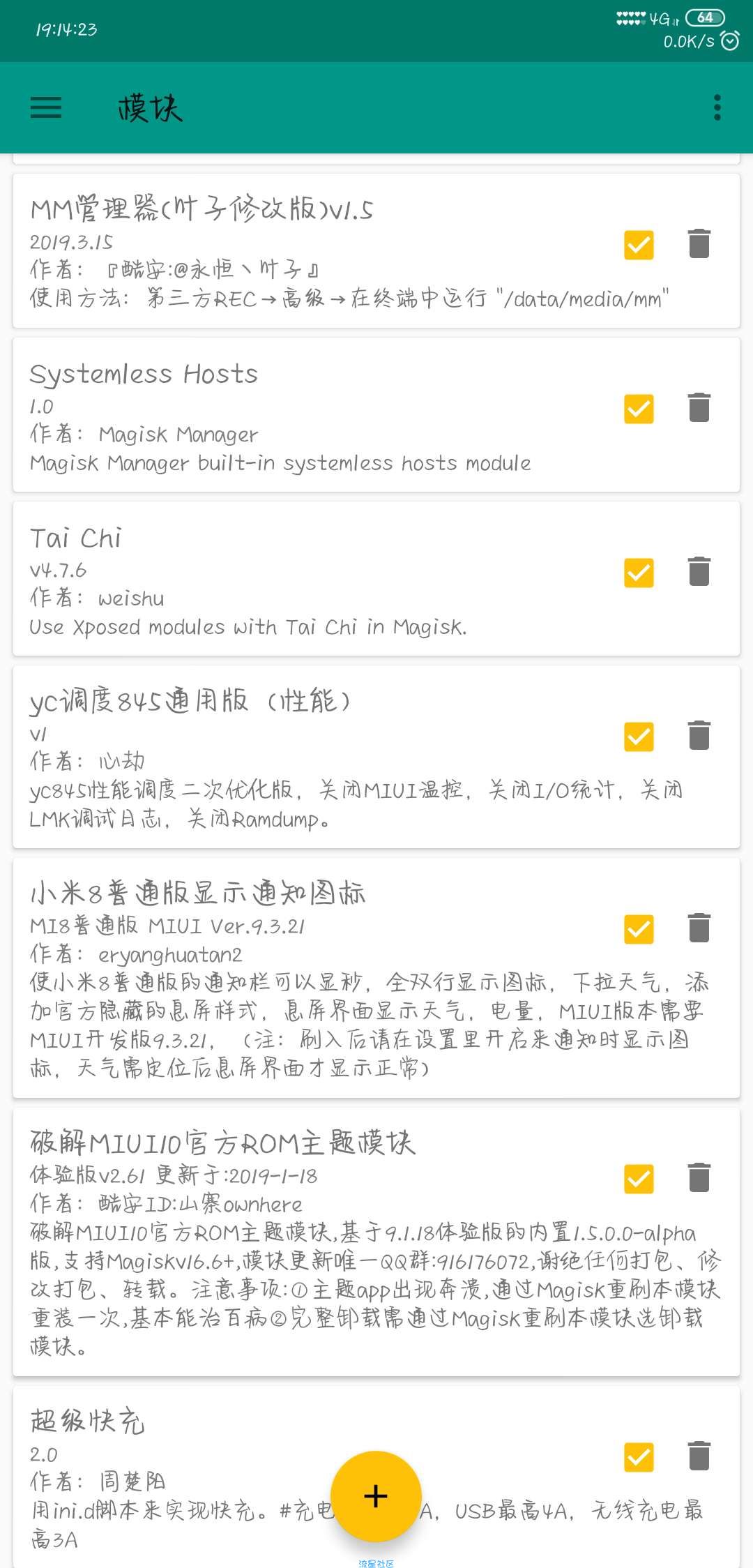Tap the trash icon for 超级快充
The height and width of the screenshot is (1568, 753).
699,1456
